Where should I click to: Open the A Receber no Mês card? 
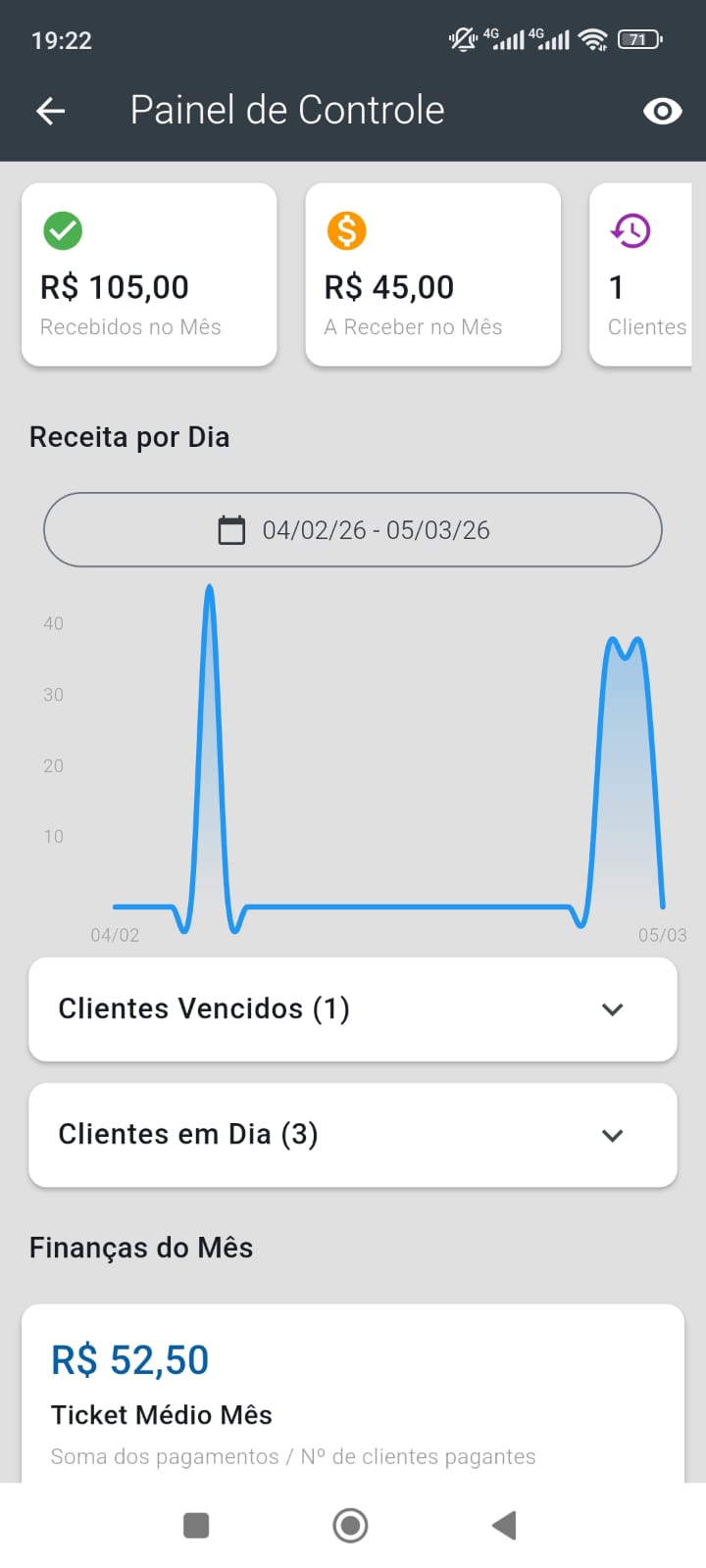point(432,275)
